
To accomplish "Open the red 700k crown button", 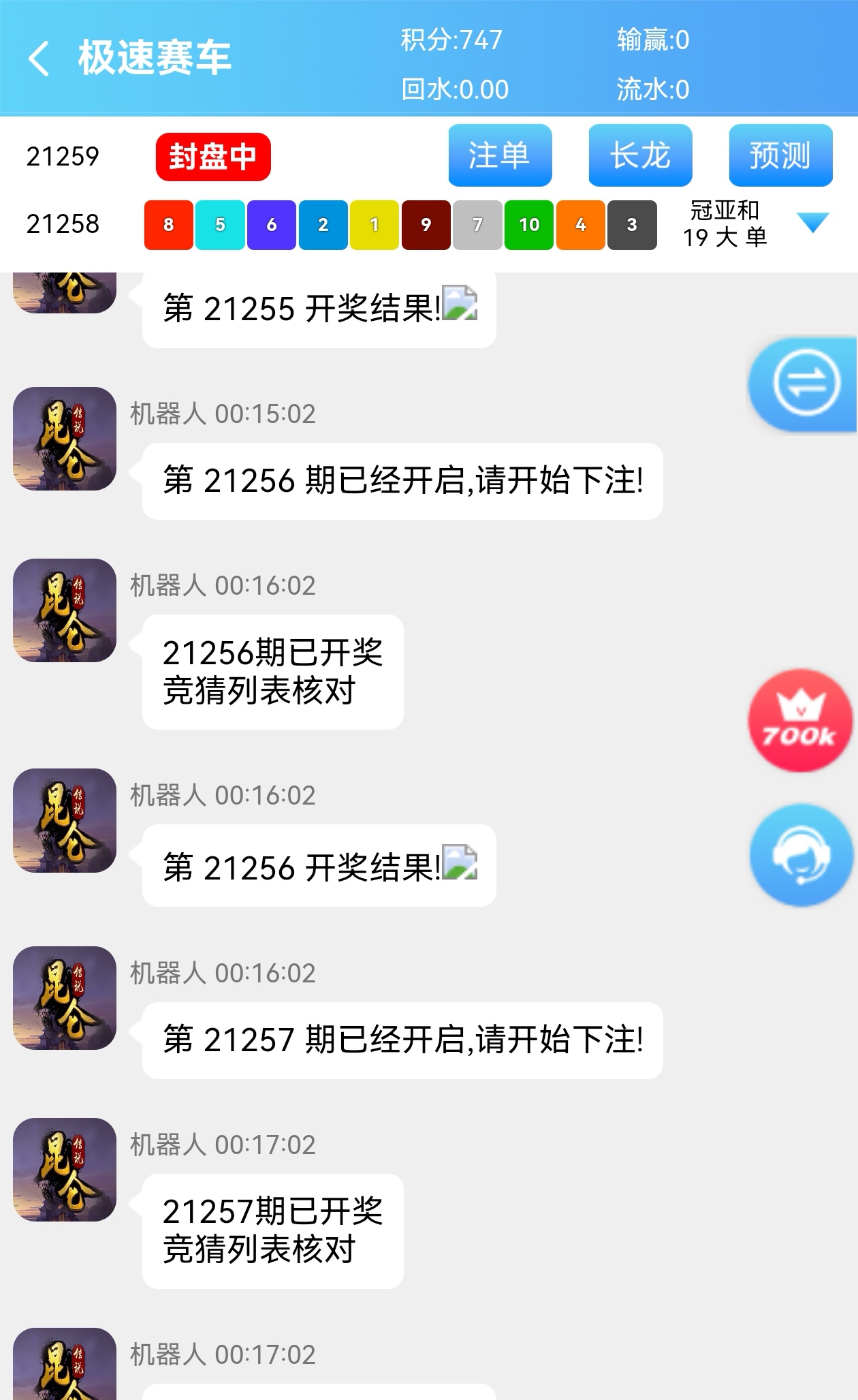I will coord(800,721).
